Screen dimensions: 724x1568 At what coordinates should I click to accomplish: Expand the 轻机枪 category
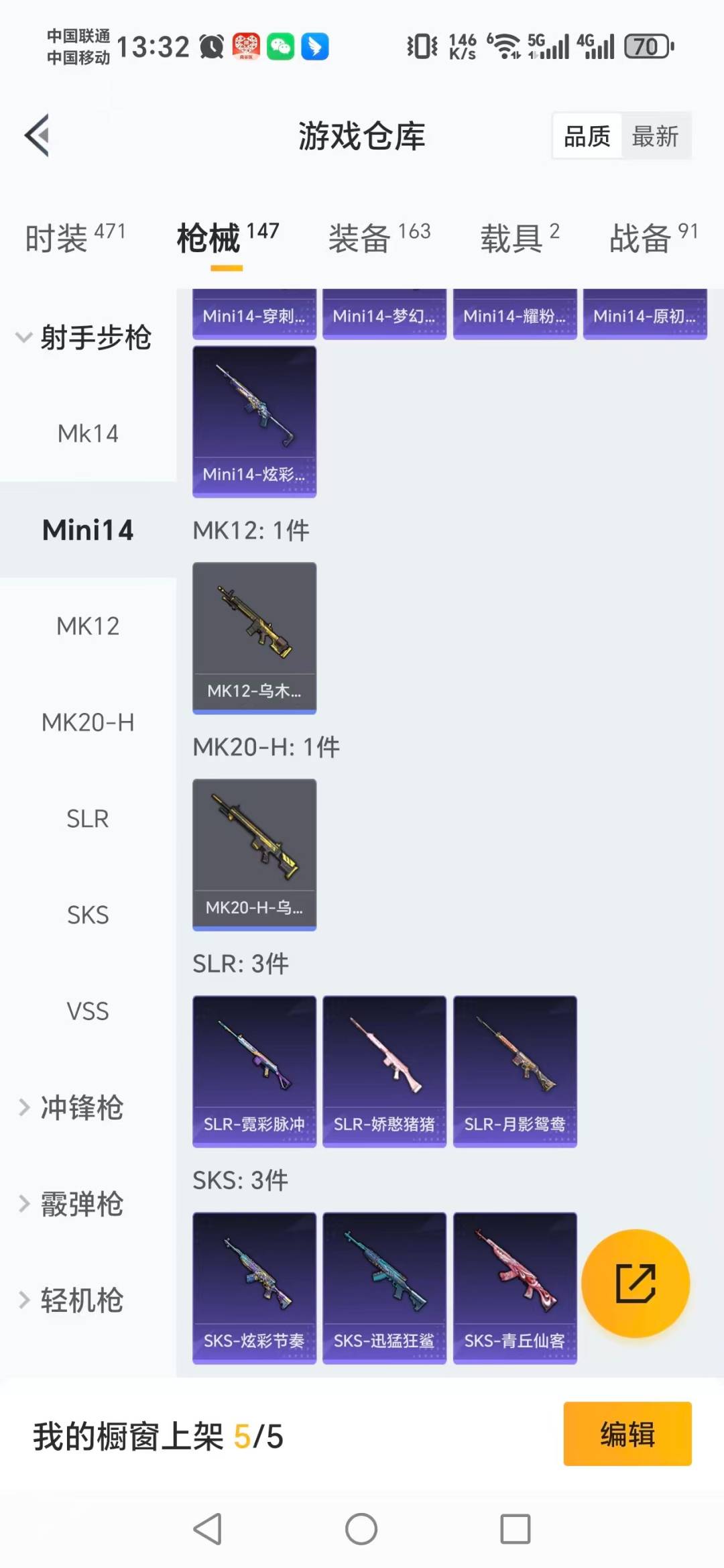(82, 1300)
